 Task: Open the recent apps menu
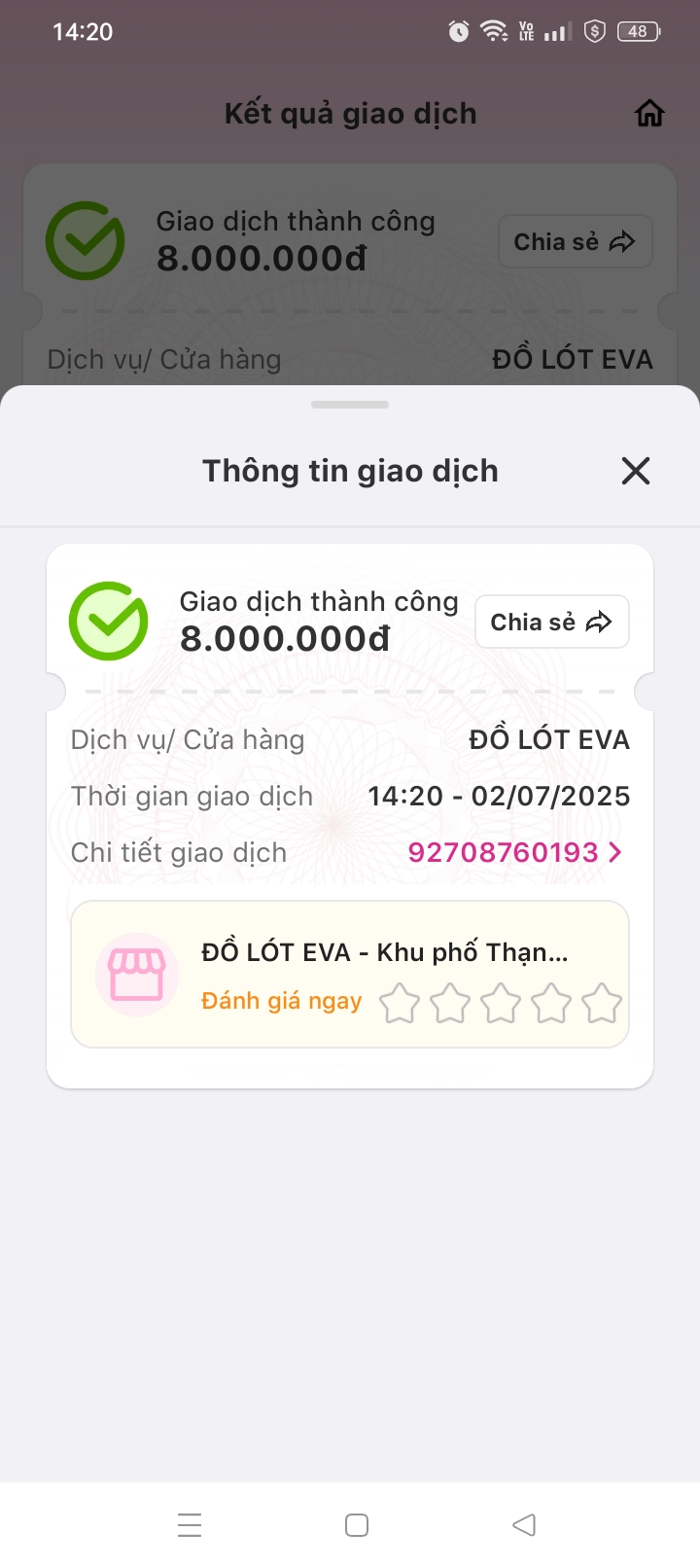(190, 1524)
